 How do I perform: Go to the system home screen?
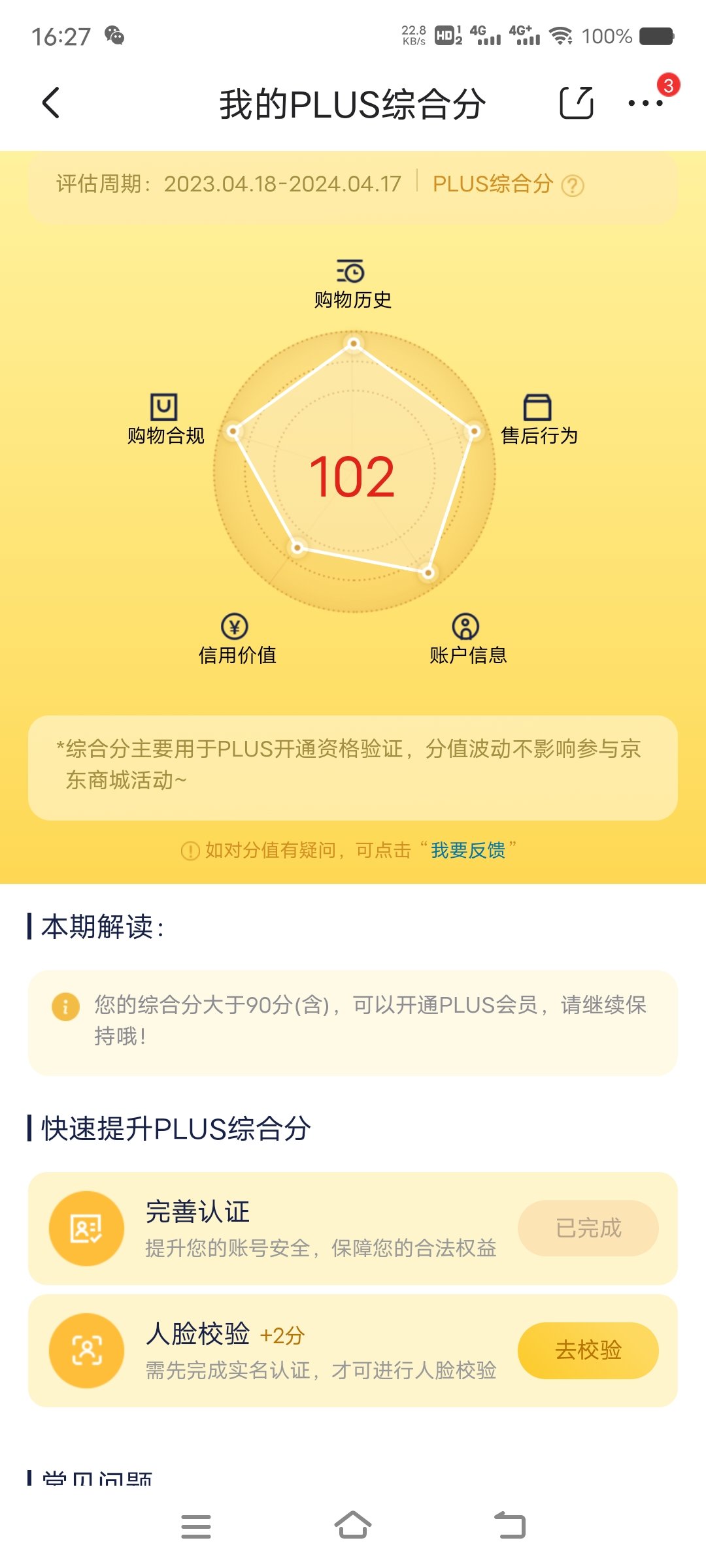pos(353,1526)
